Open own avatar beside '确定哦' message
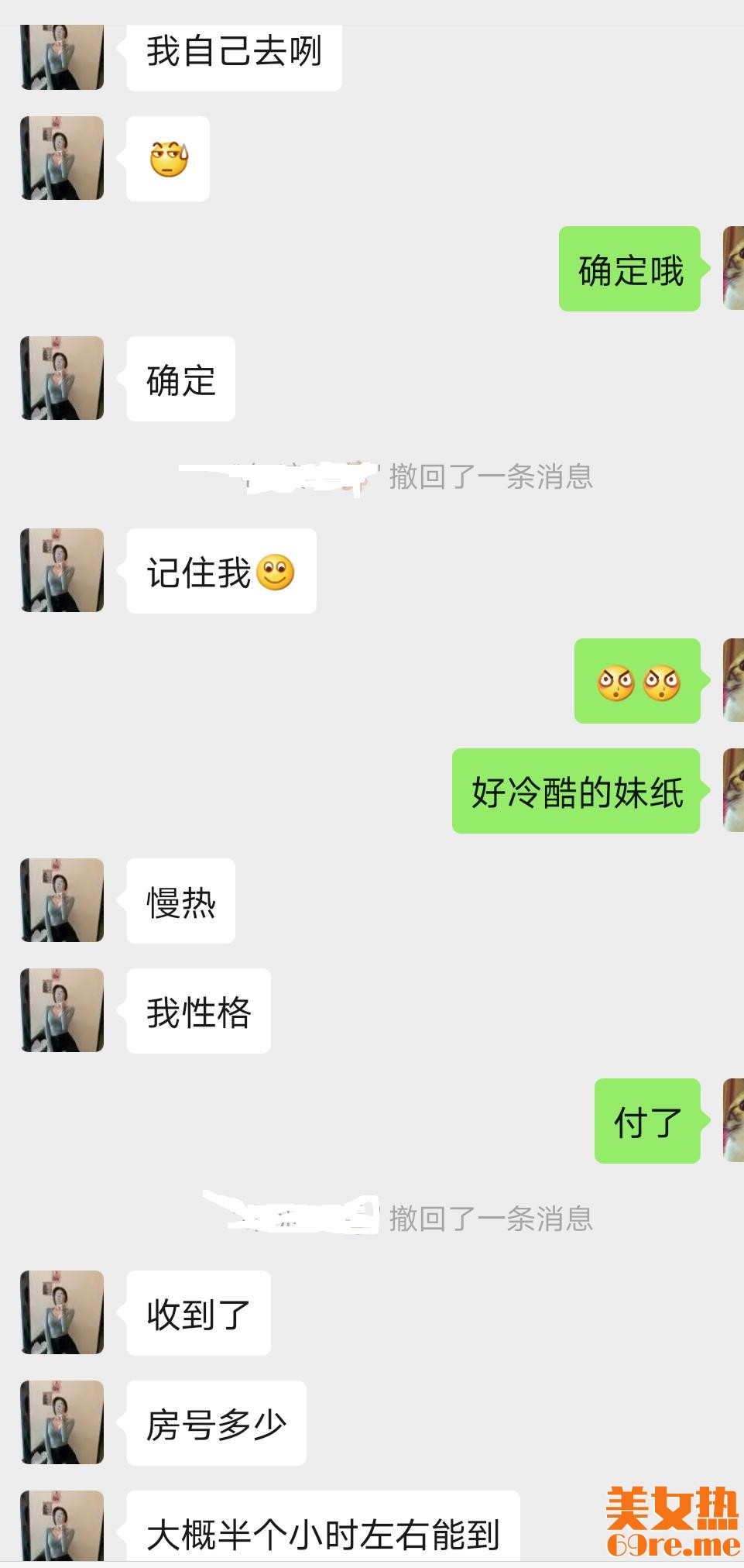This screenshot has height=1568, width=744. (732, 268)
